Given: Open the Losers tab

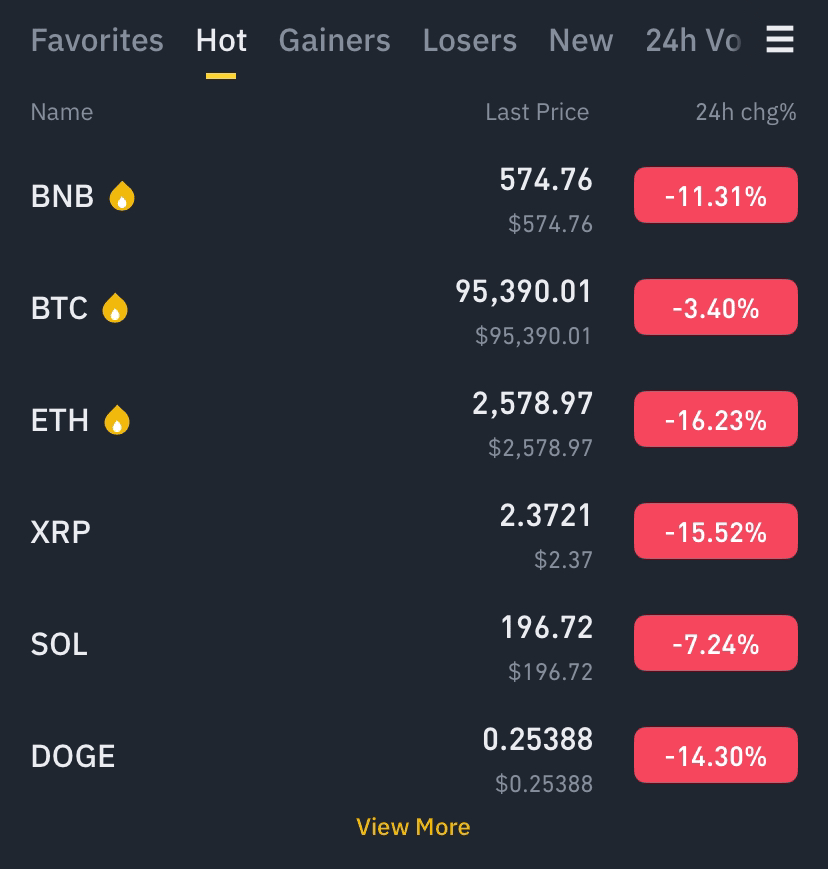Looking at the screenshot, I should click(469, 40).
